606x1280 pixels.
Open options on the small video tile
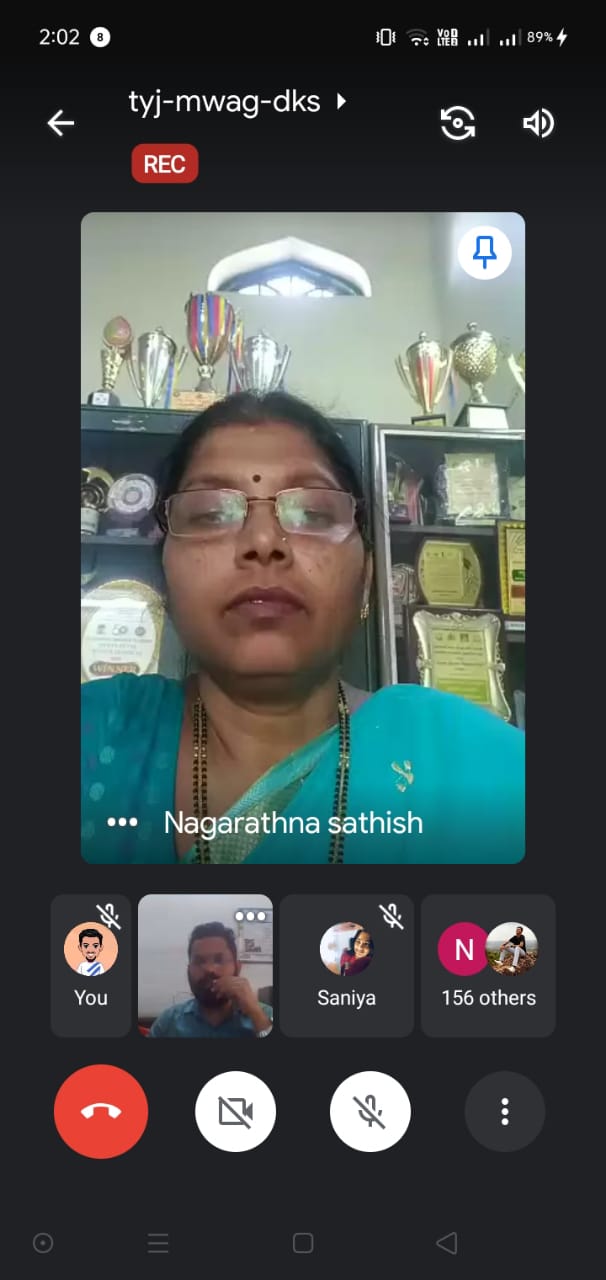coord(251,915)
